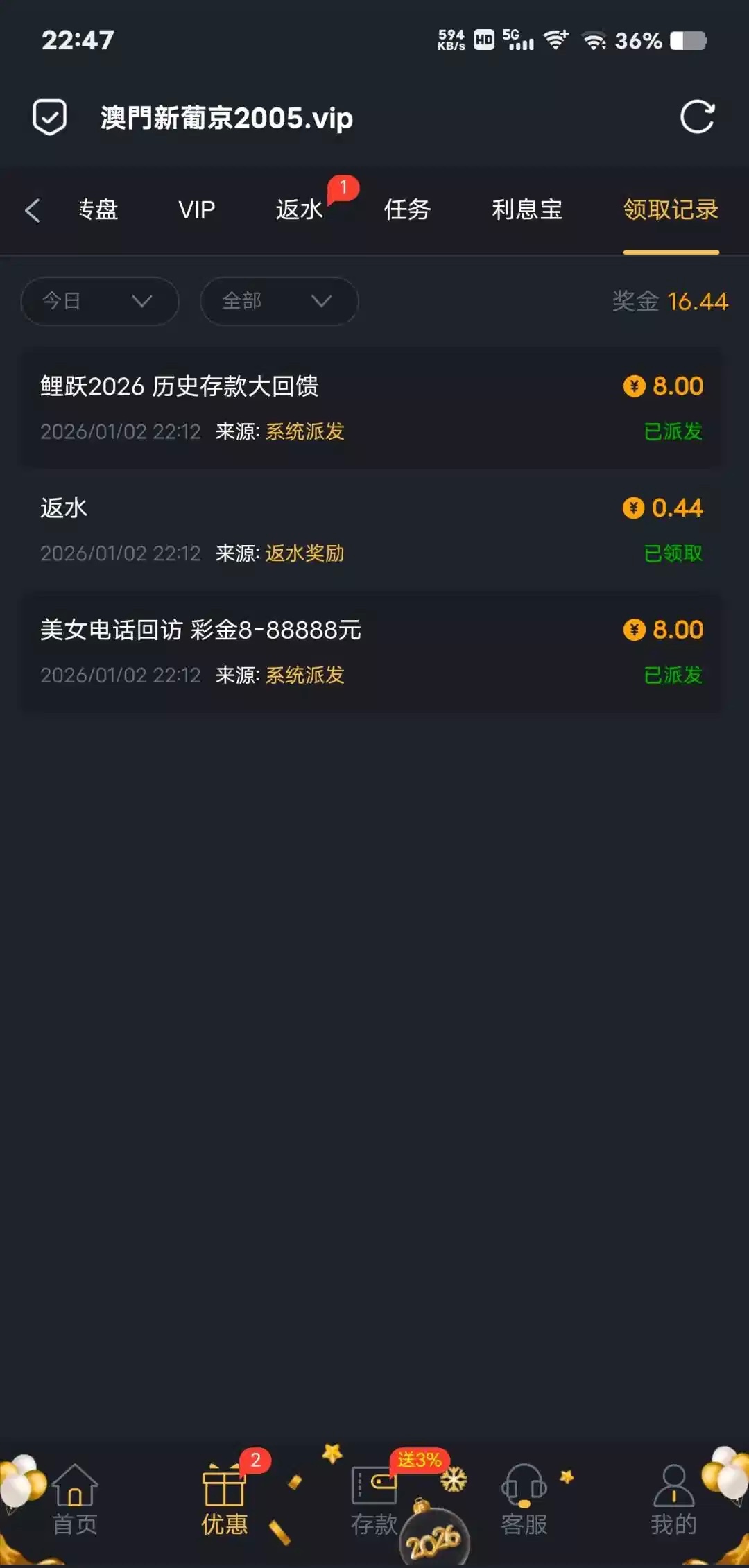Expand the 今日 date filter dropdown
749x1568 pixels.
click(x=100, y=301)
